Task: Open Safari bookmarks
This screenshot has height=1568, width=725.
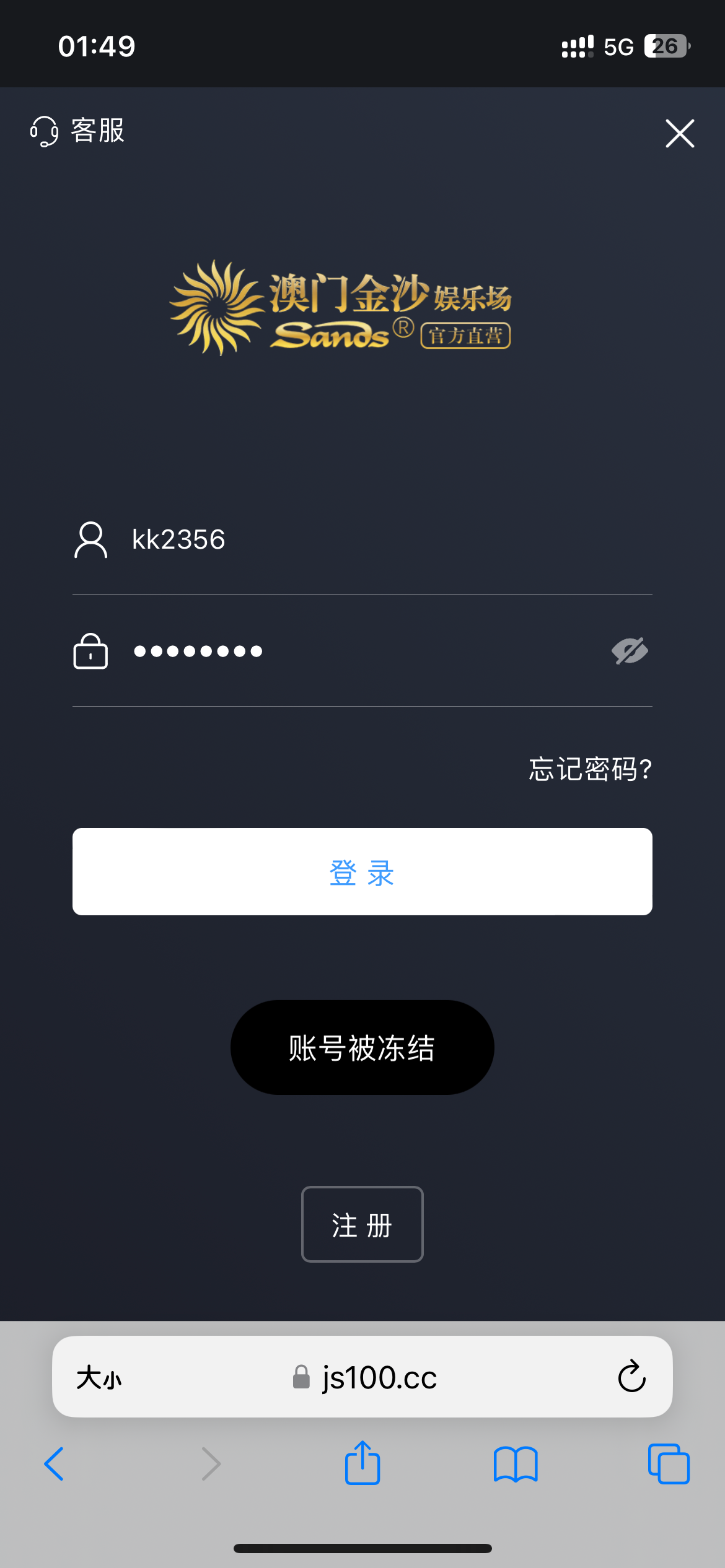Action: pos(516,1464)
